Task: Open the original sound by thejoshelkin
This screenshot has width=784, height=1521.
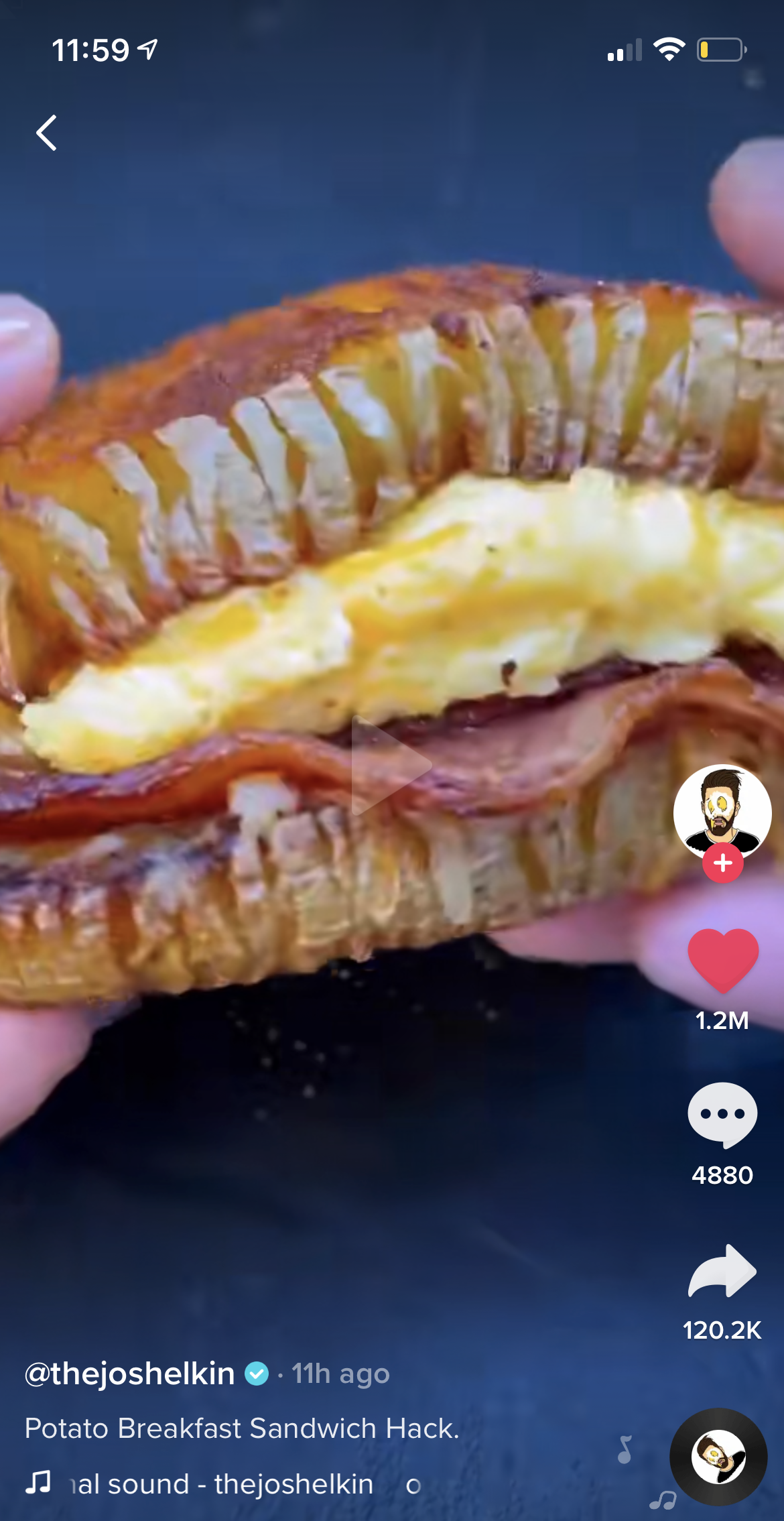Action: [221, 1483]
